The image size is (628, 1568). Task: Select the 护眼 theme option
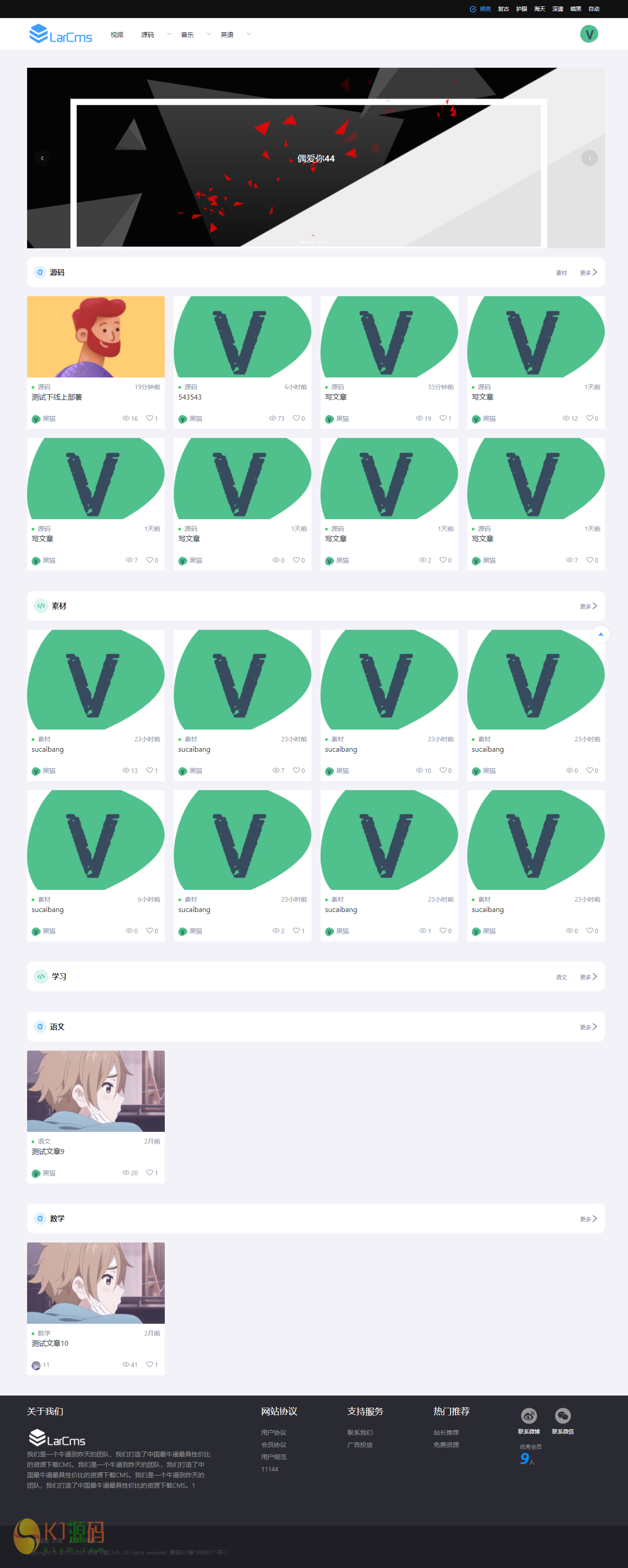[521, 9]
